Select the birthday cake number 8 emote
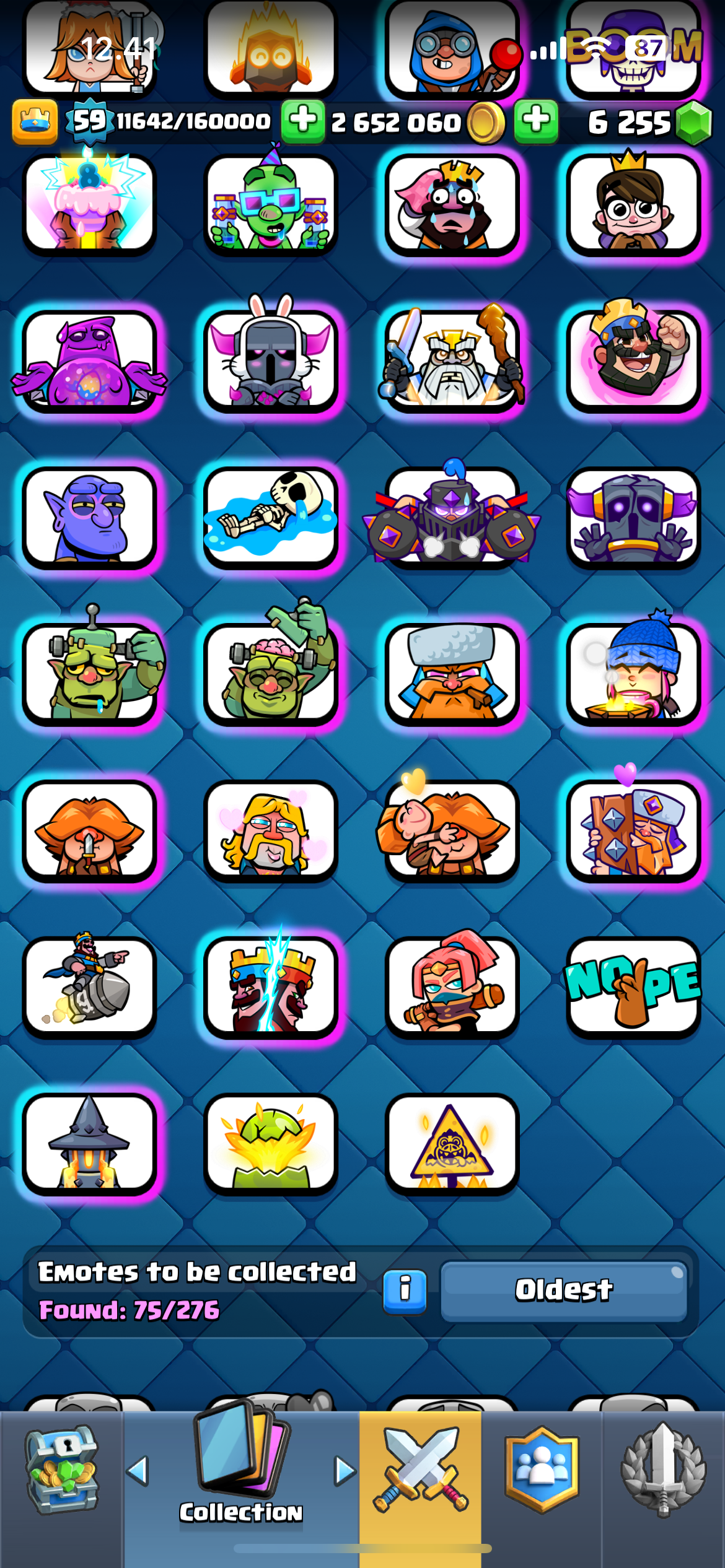725x1568 pixels. point(89,203)
